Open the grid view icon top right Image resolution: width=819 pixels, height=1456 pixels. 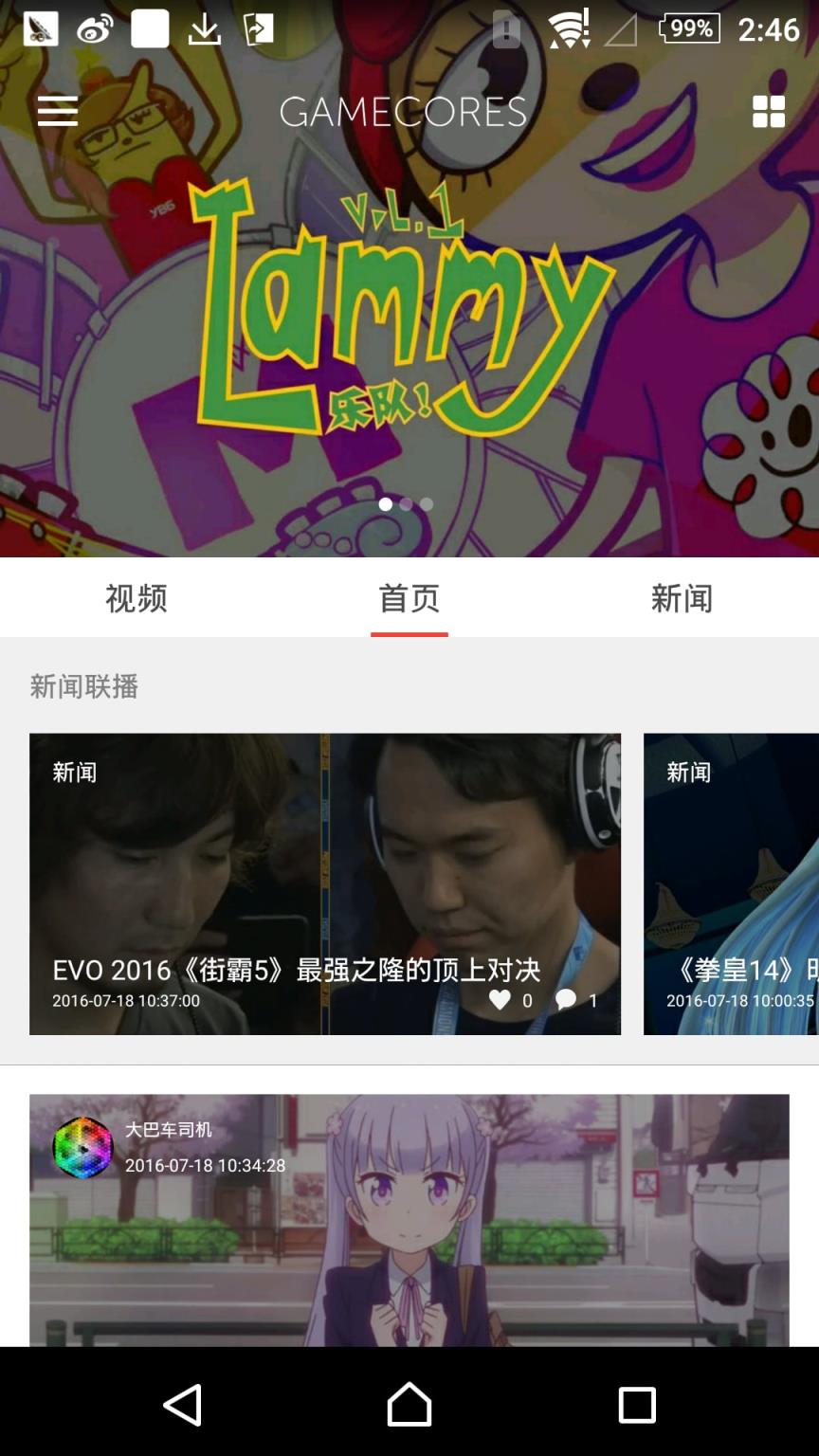point(768,111)
